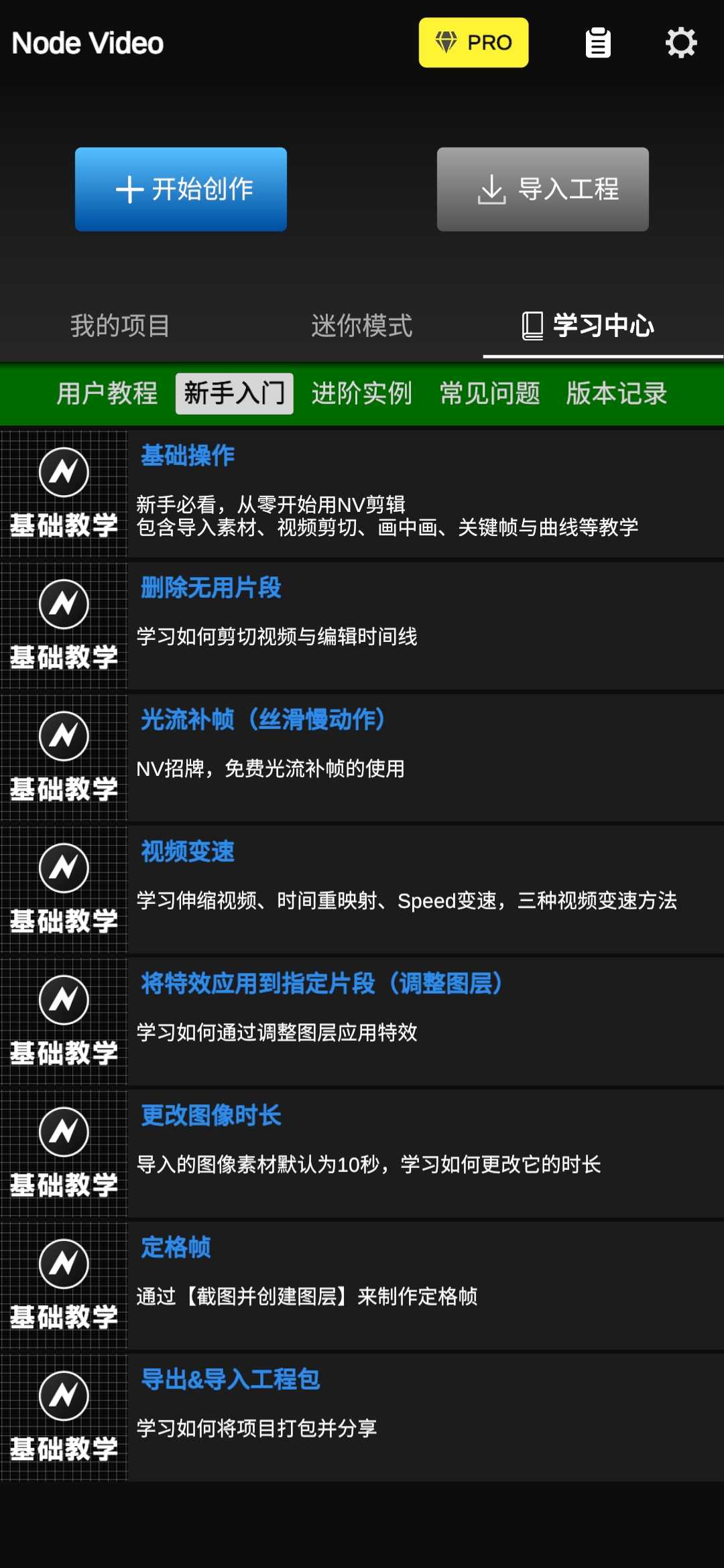Switch to 进阶实例 category
Viewport: 724px width, 1568px height.
(362, 393)
